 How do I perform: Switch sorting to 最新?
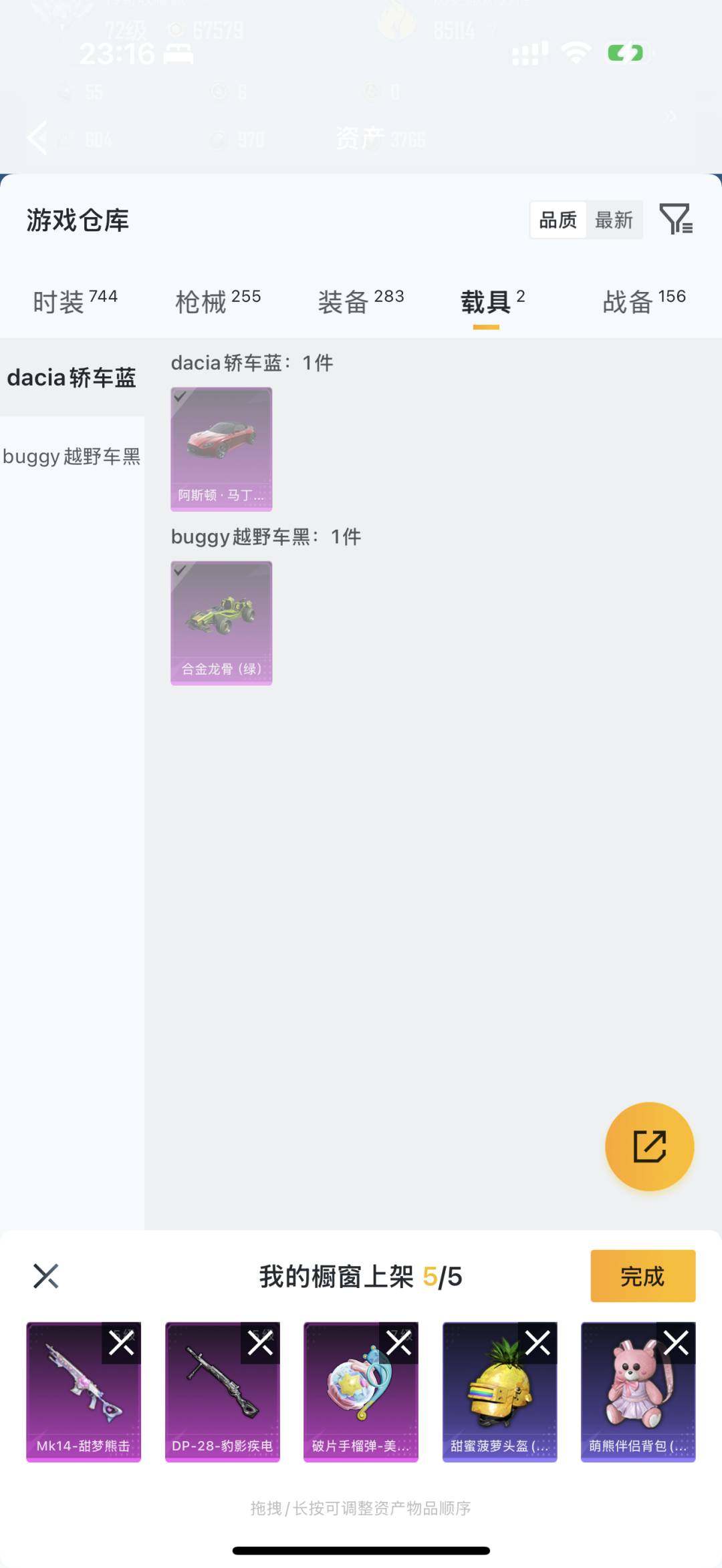pos(613,220)
